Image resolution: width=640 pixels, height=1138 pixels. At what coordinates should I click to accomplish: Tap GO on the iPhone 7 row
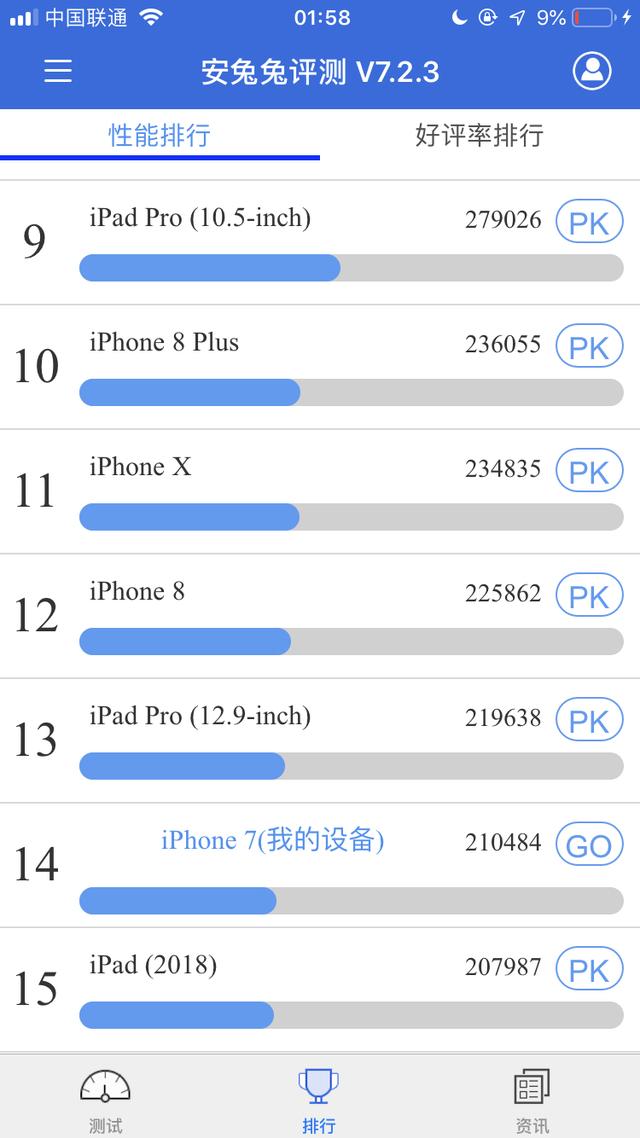coord(589,845)
